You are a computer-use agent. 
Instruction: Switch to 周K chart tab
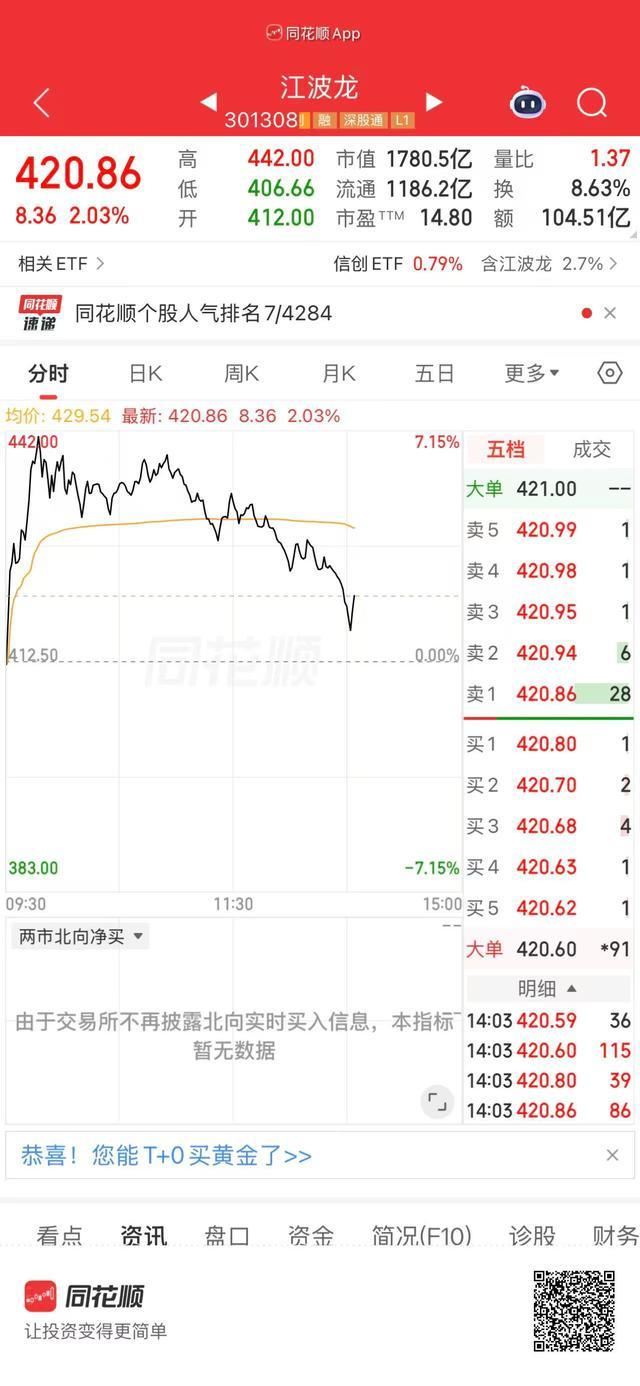tap(241, 373)
